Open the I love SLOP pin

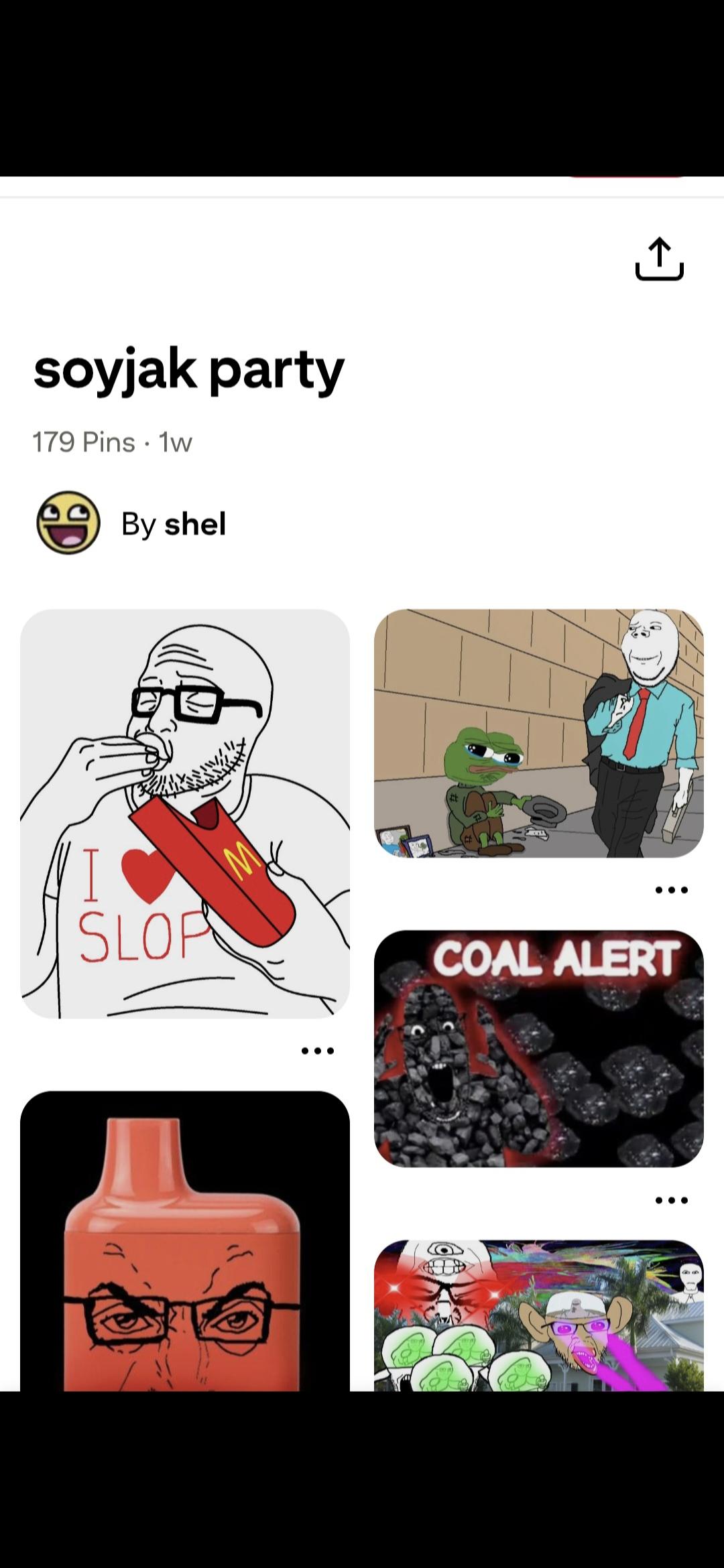click(x=185, y=813)
